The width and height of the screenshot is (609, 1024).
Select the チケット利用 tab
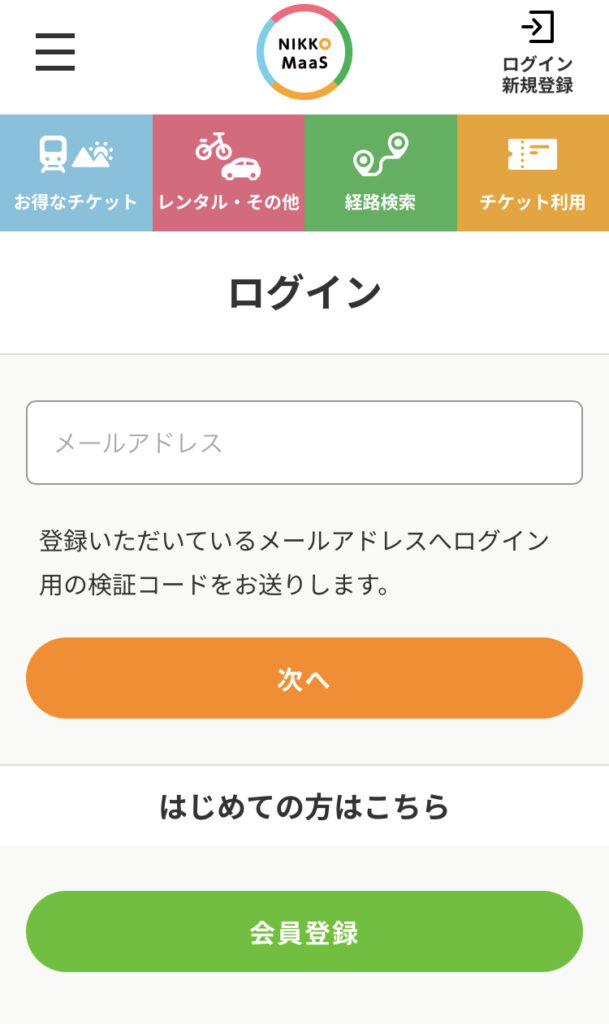(533, 173)
